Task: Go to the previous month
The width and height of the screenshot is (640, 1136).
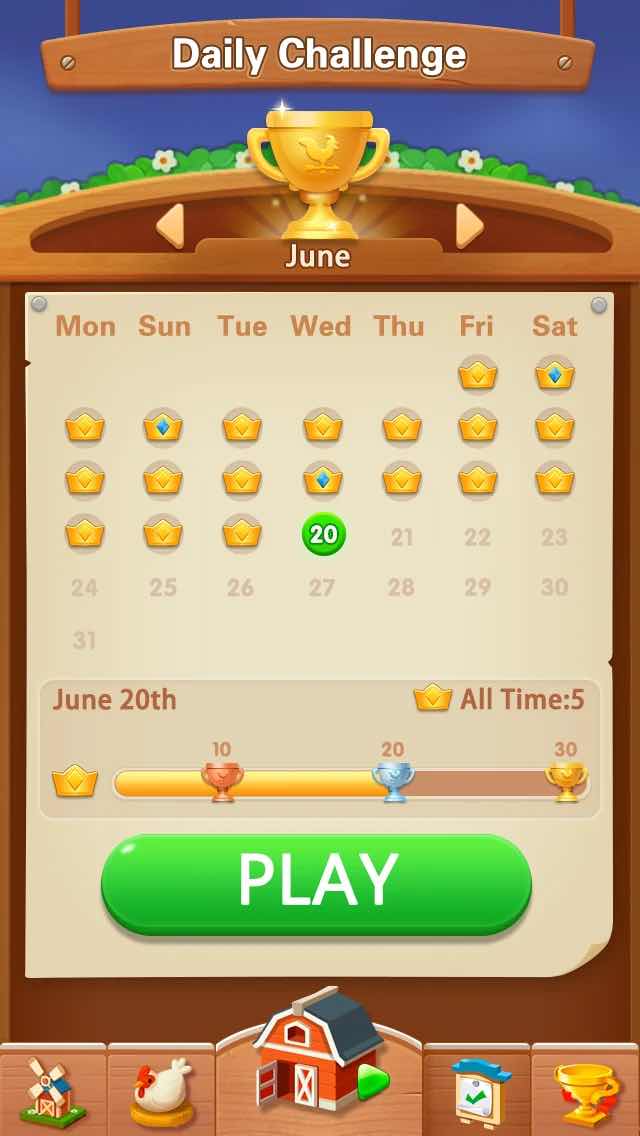Action: 171,227
